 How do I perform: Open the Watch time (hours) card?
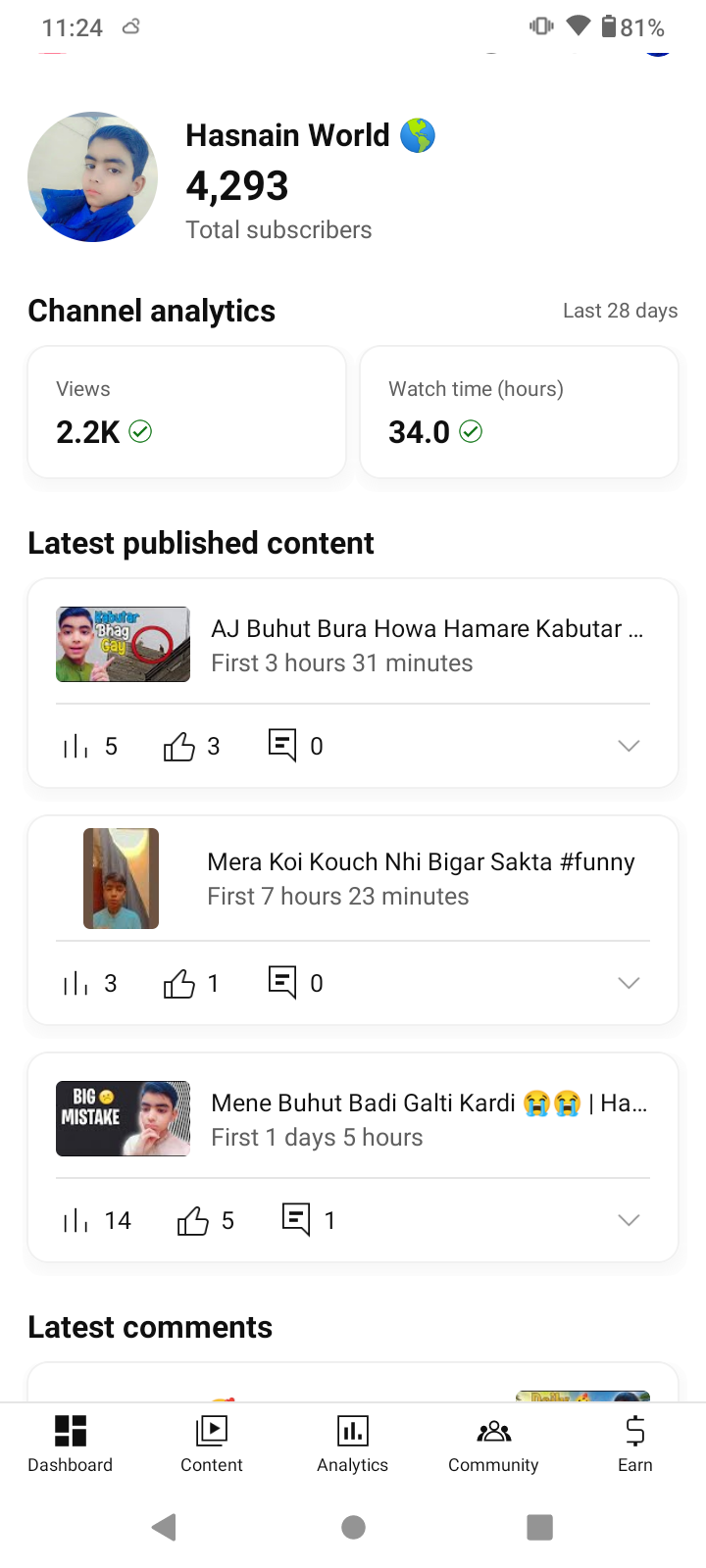(x=519, y=412)
